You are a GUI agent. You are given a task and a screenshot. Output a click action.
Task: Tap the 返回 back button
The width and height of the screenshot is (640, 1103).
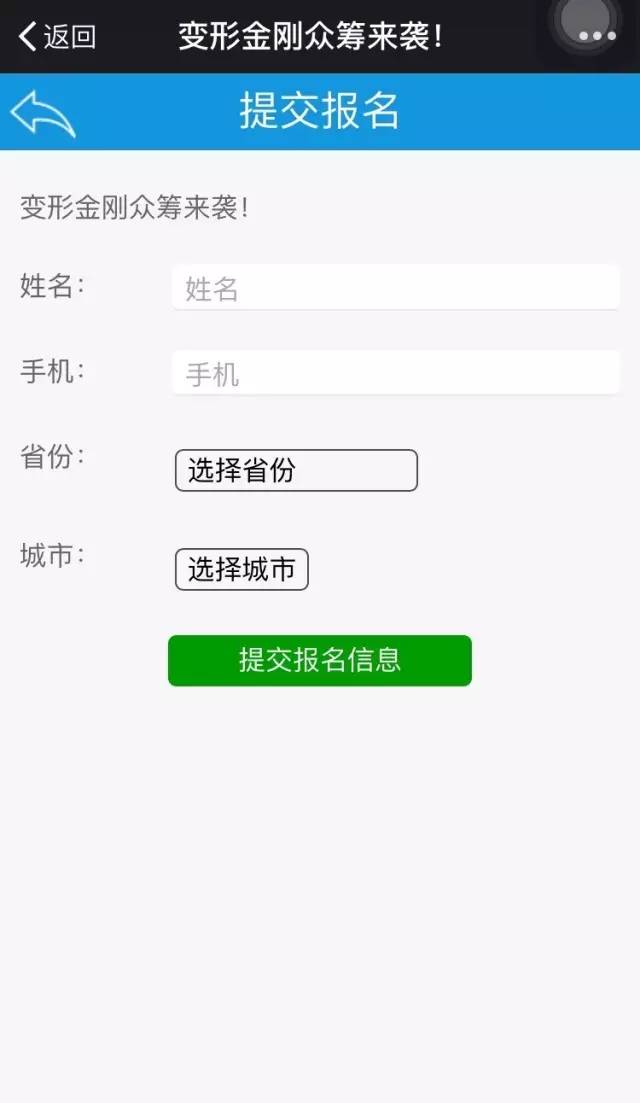click(x=58, y=37)
